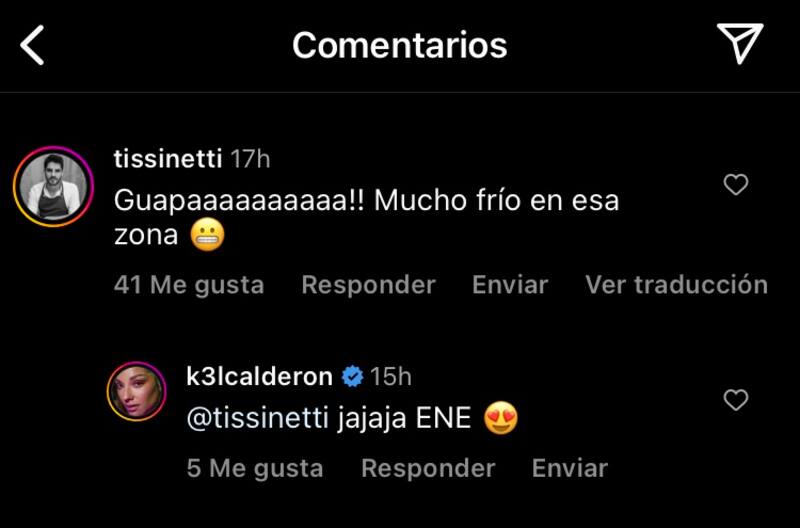Like k3lcalderon's reply with the heart
The image size is (800, 528).
coord(736,401)
